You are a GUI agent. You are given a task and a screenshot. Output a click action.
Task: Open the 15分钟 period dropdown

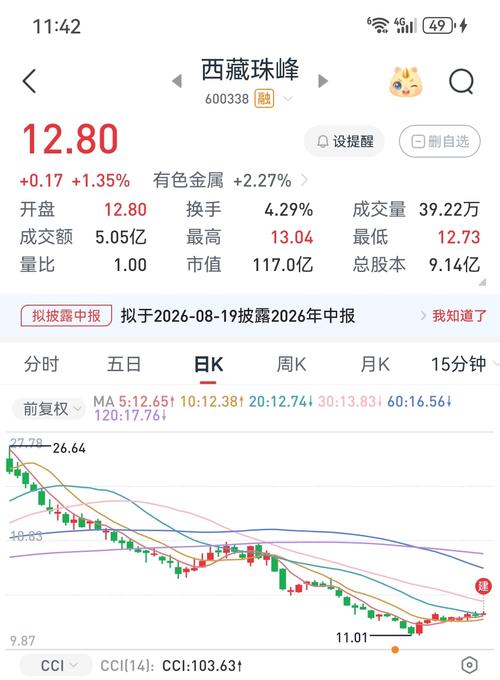[462, 364]
